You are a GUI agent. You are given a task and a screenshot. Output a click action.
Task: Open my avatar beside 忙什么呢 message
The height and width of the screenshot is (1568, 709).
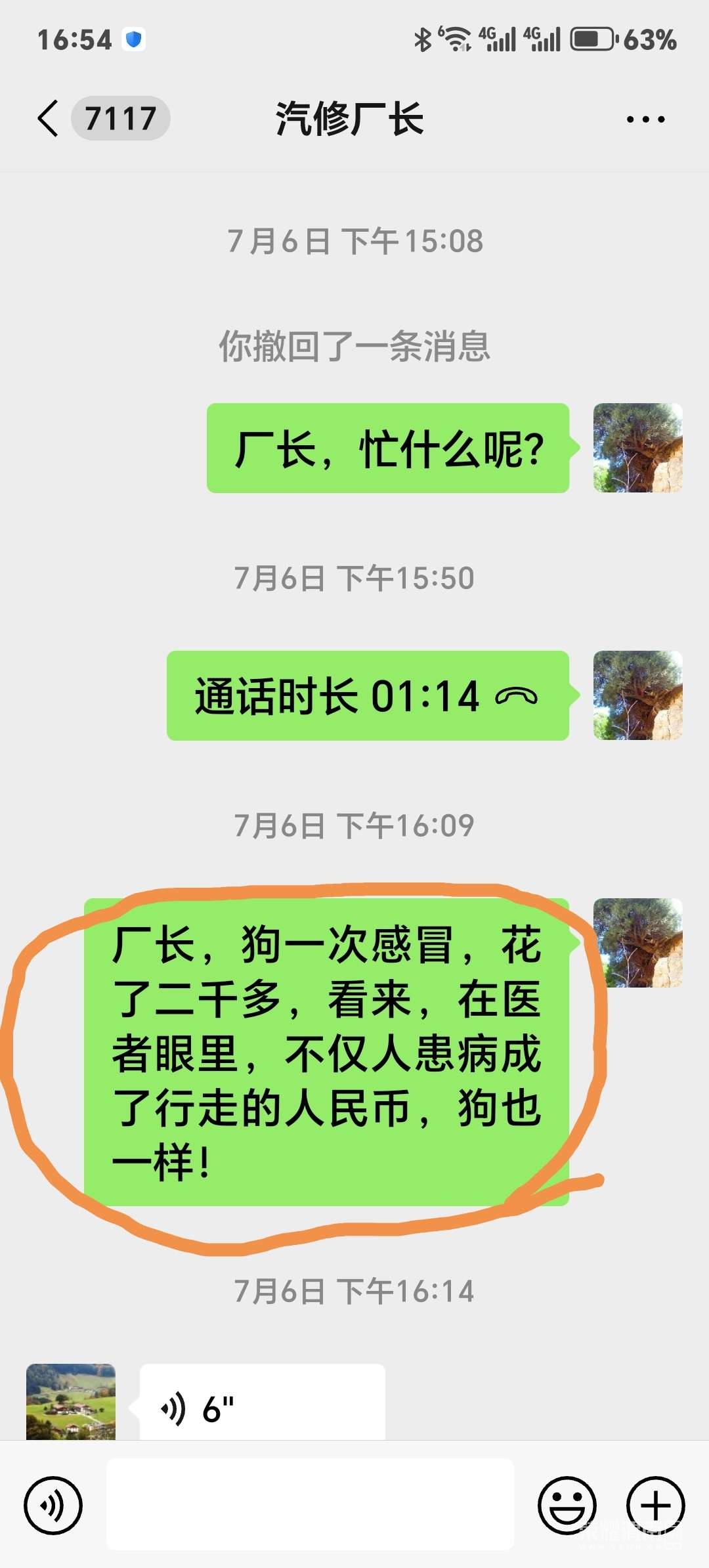[x=637, y=448]
